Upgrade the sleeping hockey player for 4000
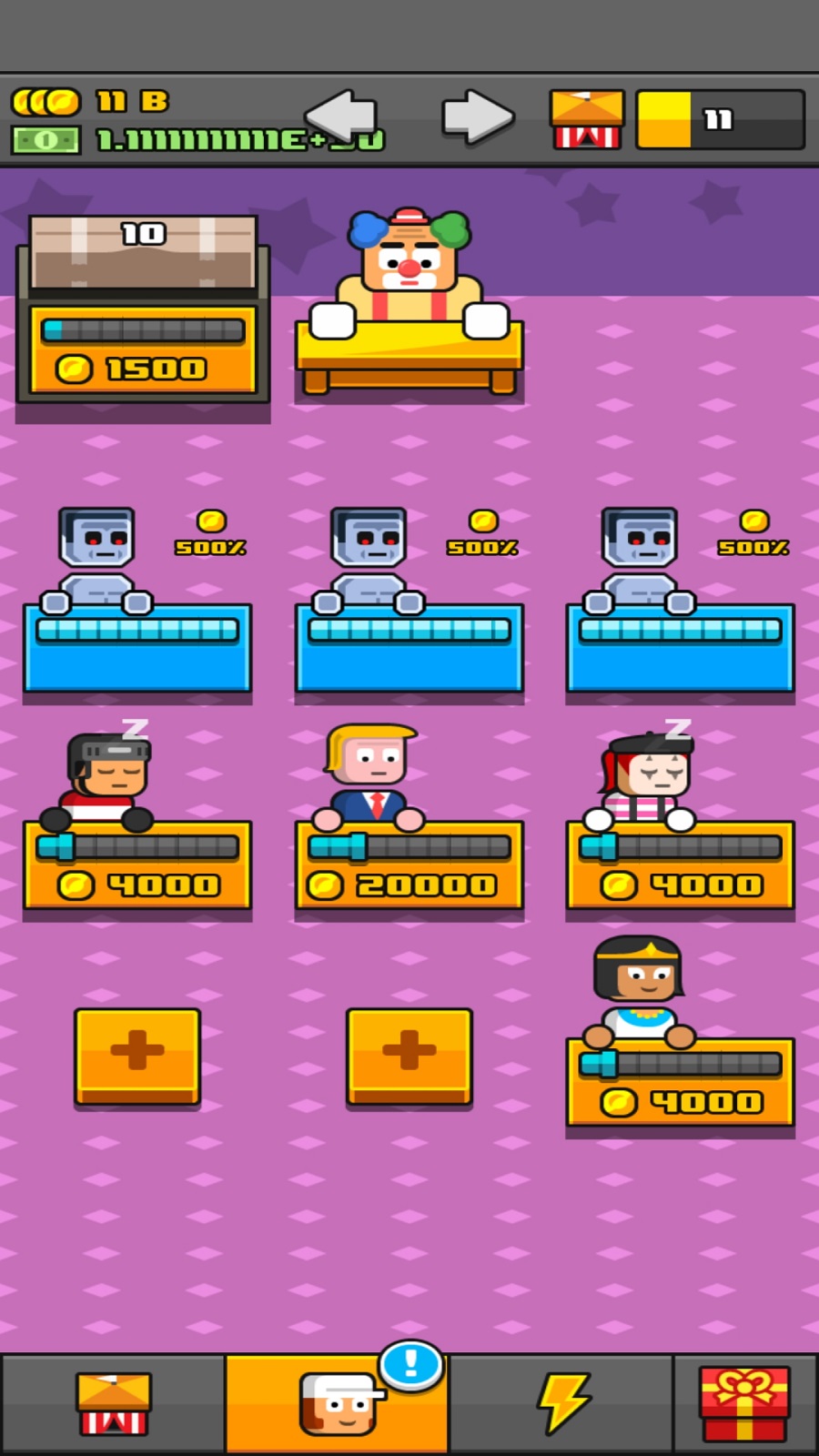 (137, 883)
